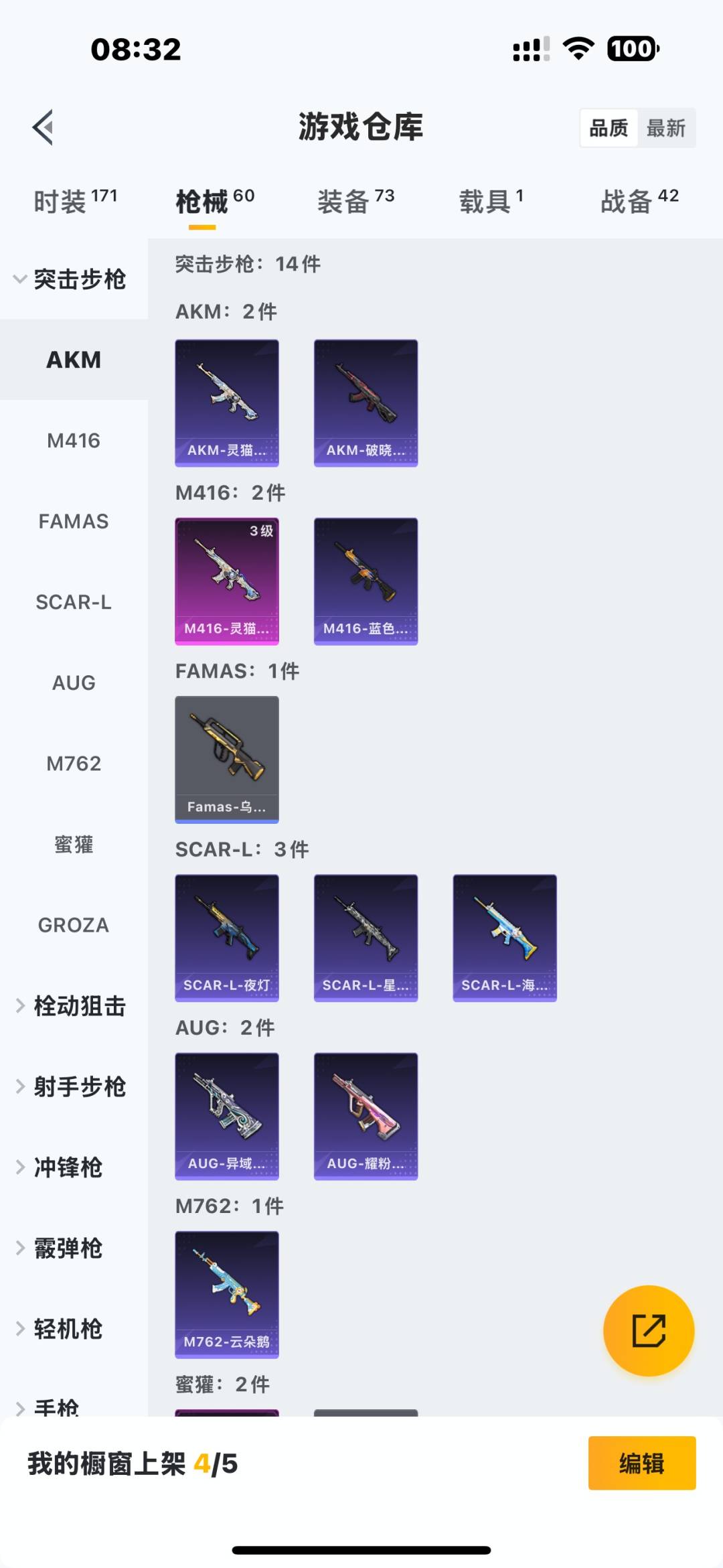Sort the items by 最新

(x=665, y=128)
